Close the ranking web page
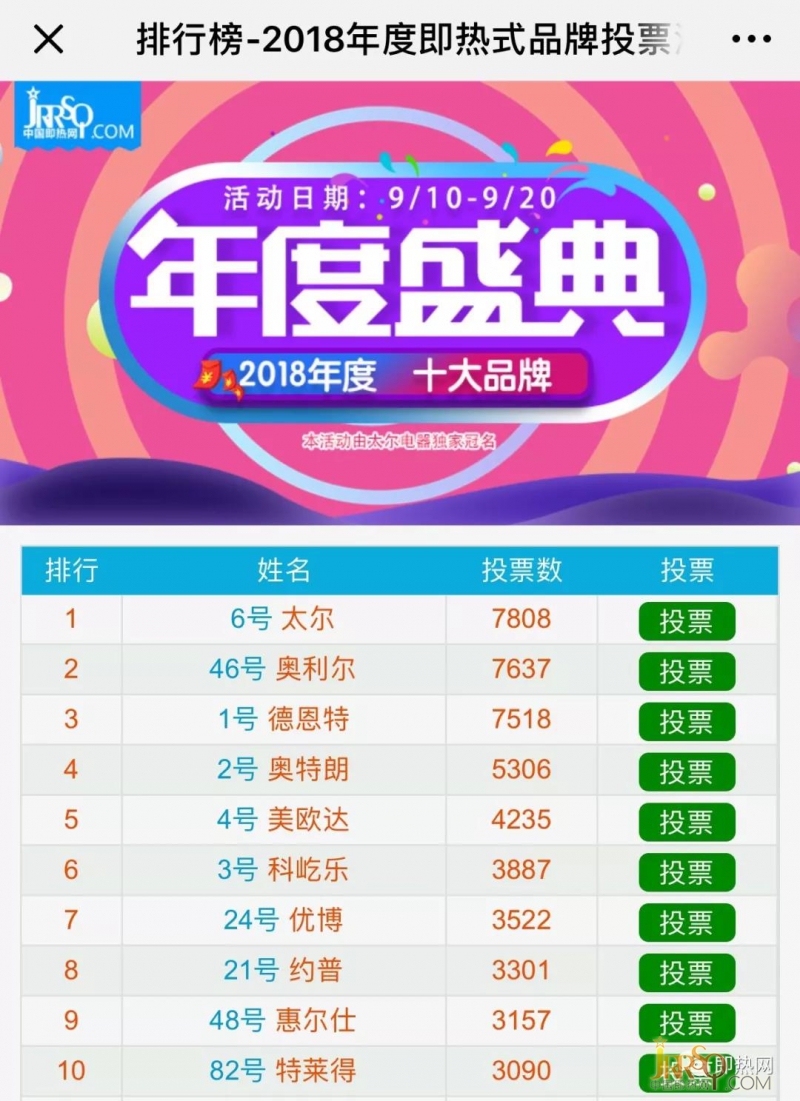 48,40
